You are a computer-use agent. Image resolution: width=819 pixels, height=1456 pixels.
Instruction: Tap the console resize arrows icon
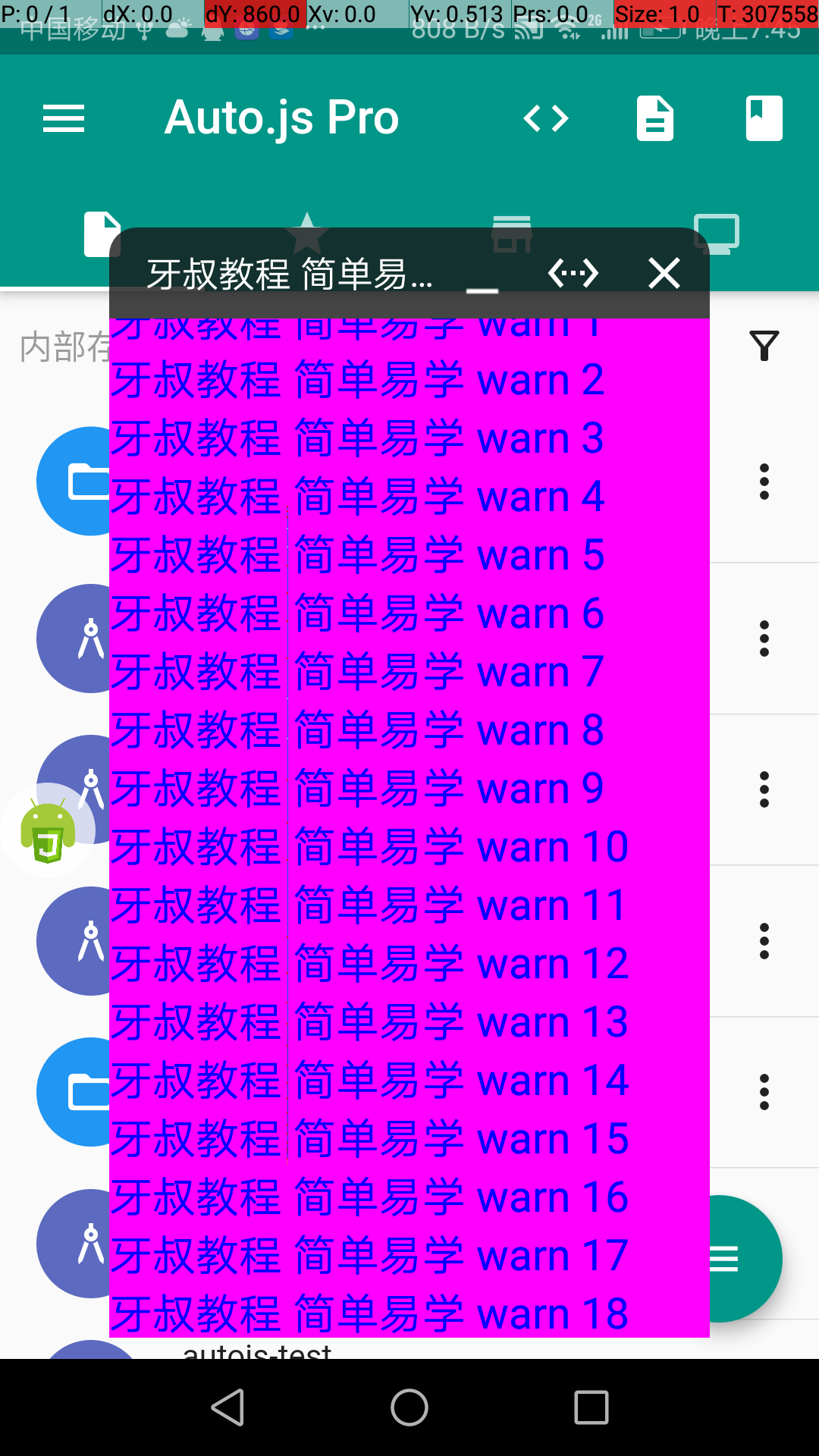(x=574, y=273)
